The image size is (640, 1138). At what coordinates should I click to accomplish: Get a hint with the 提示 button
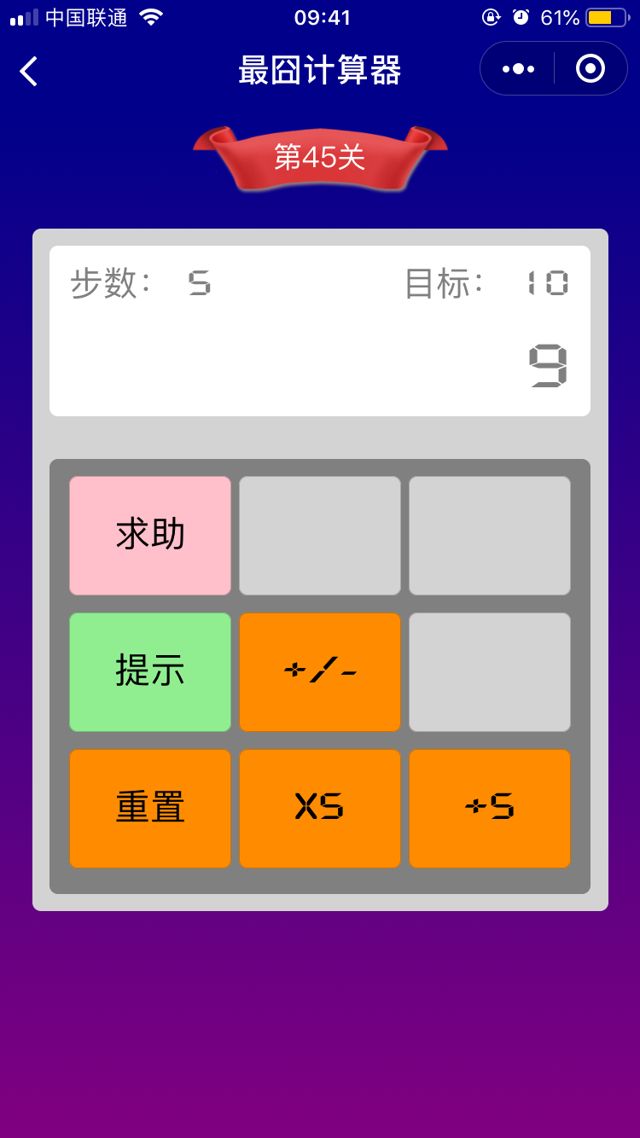150,672
